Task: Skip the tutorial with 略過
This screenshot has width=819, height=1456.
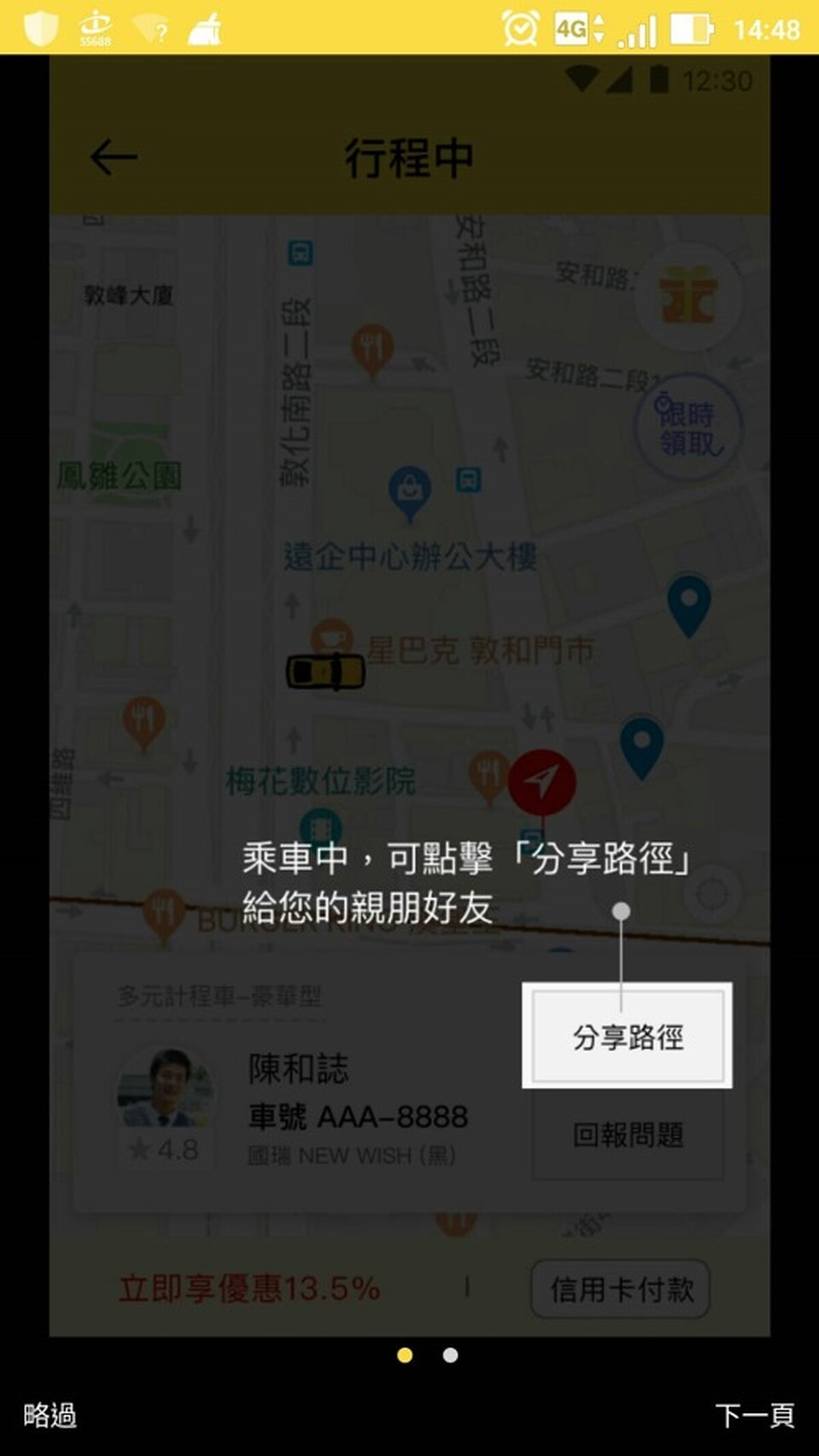Action: (50, 1416)
